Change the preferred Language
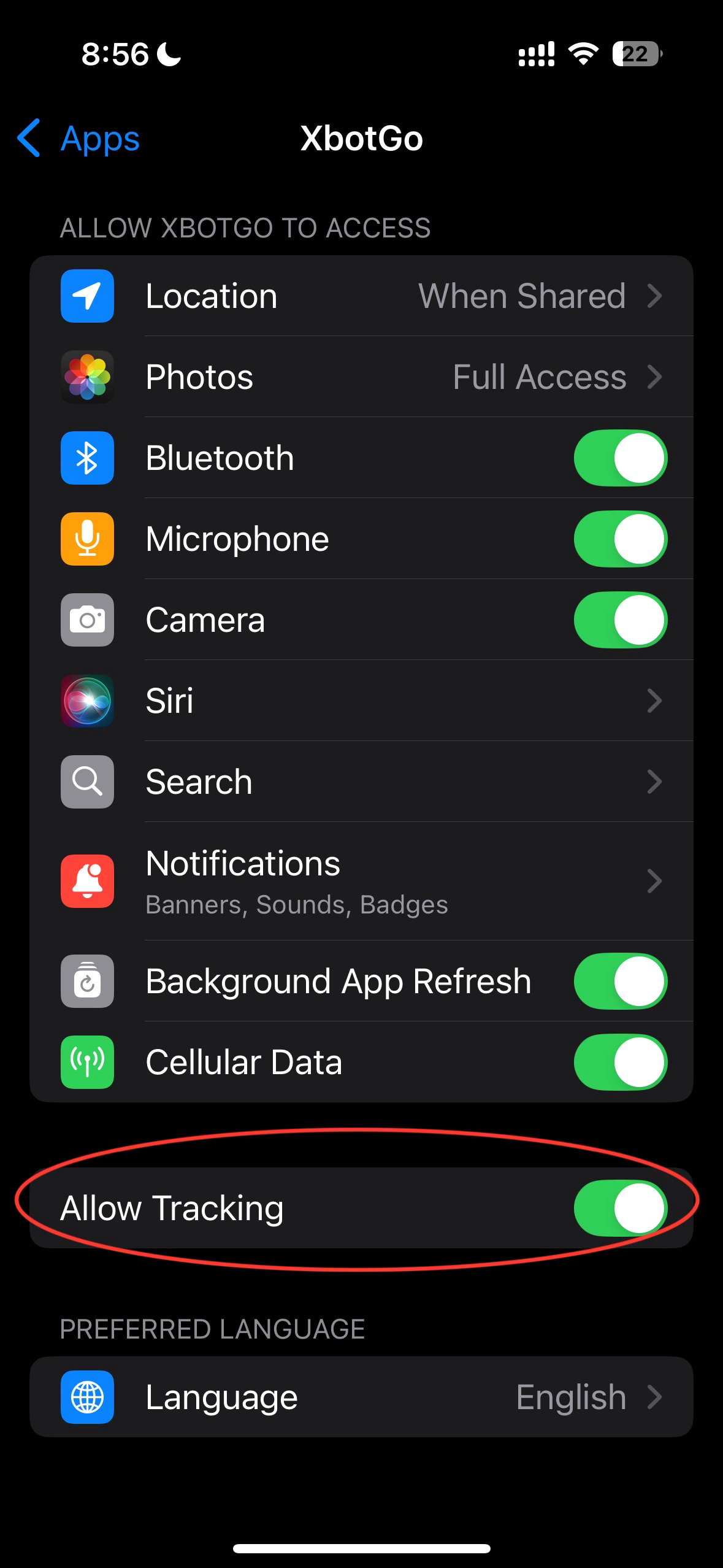This screenshot has width=723, height=1568. click(361, 1397)
